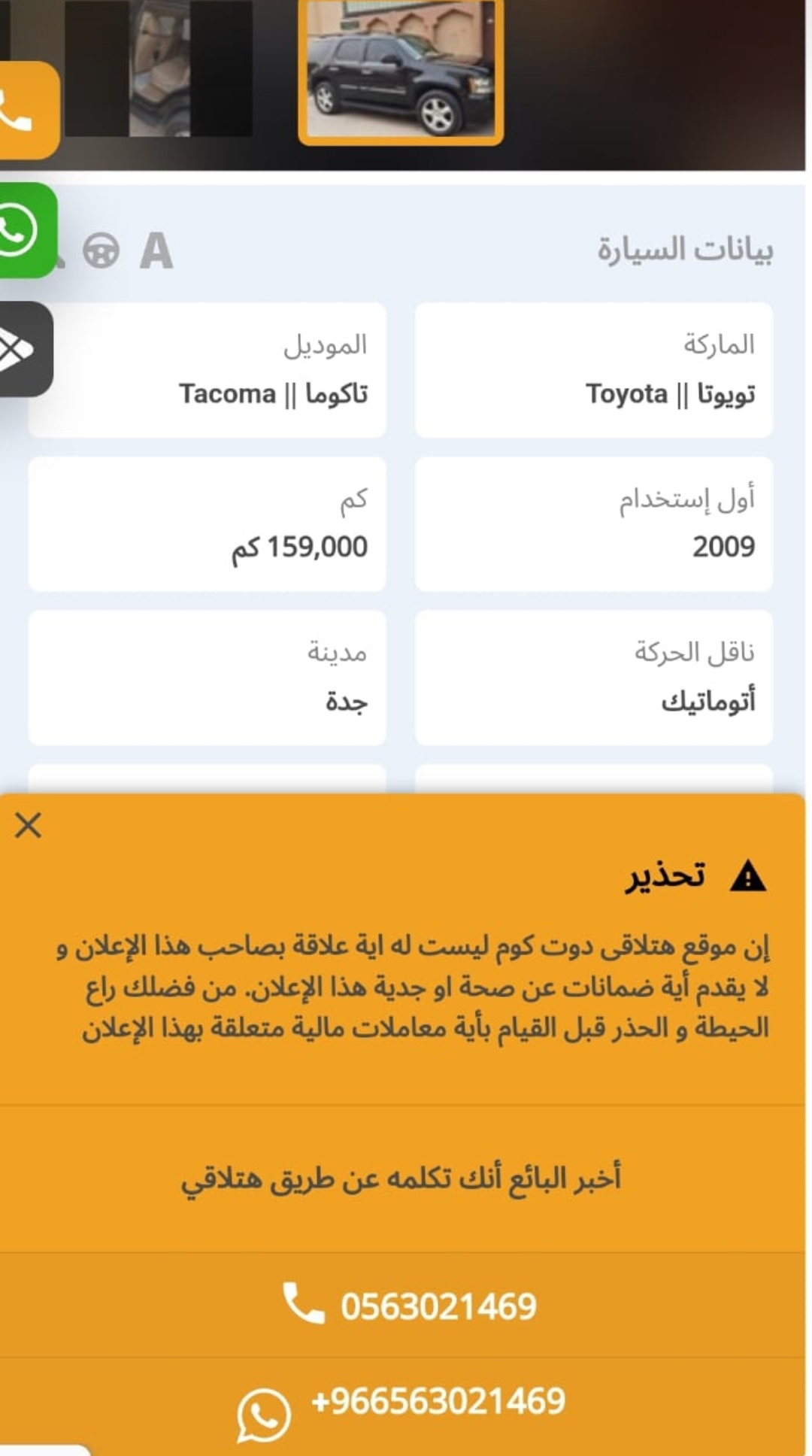The image size is (812, 1456).
Task: Tap the orange floating phone button
Action: pos(29,111)
